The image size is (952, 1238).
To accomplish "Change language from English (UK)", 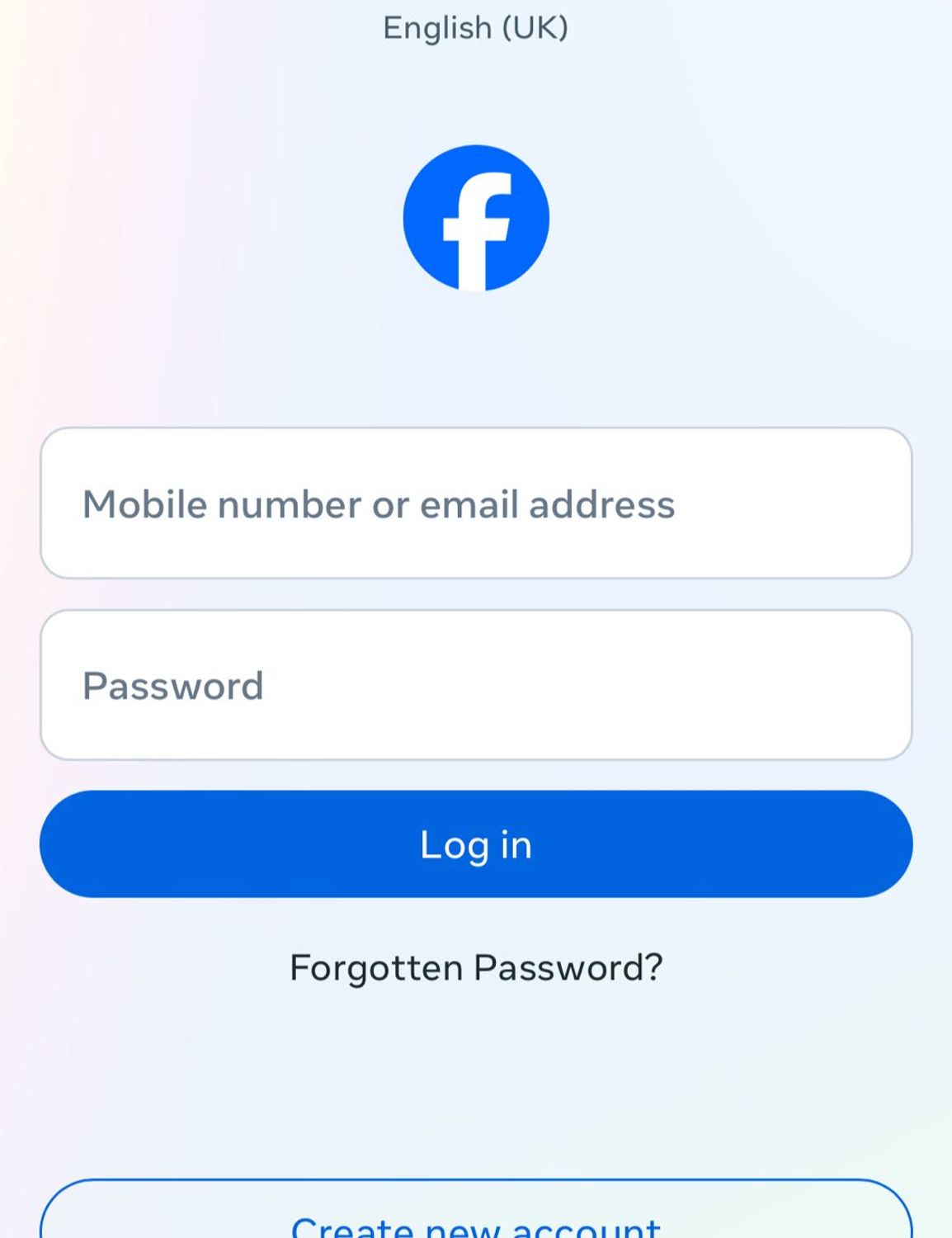I will pos(475,28).
